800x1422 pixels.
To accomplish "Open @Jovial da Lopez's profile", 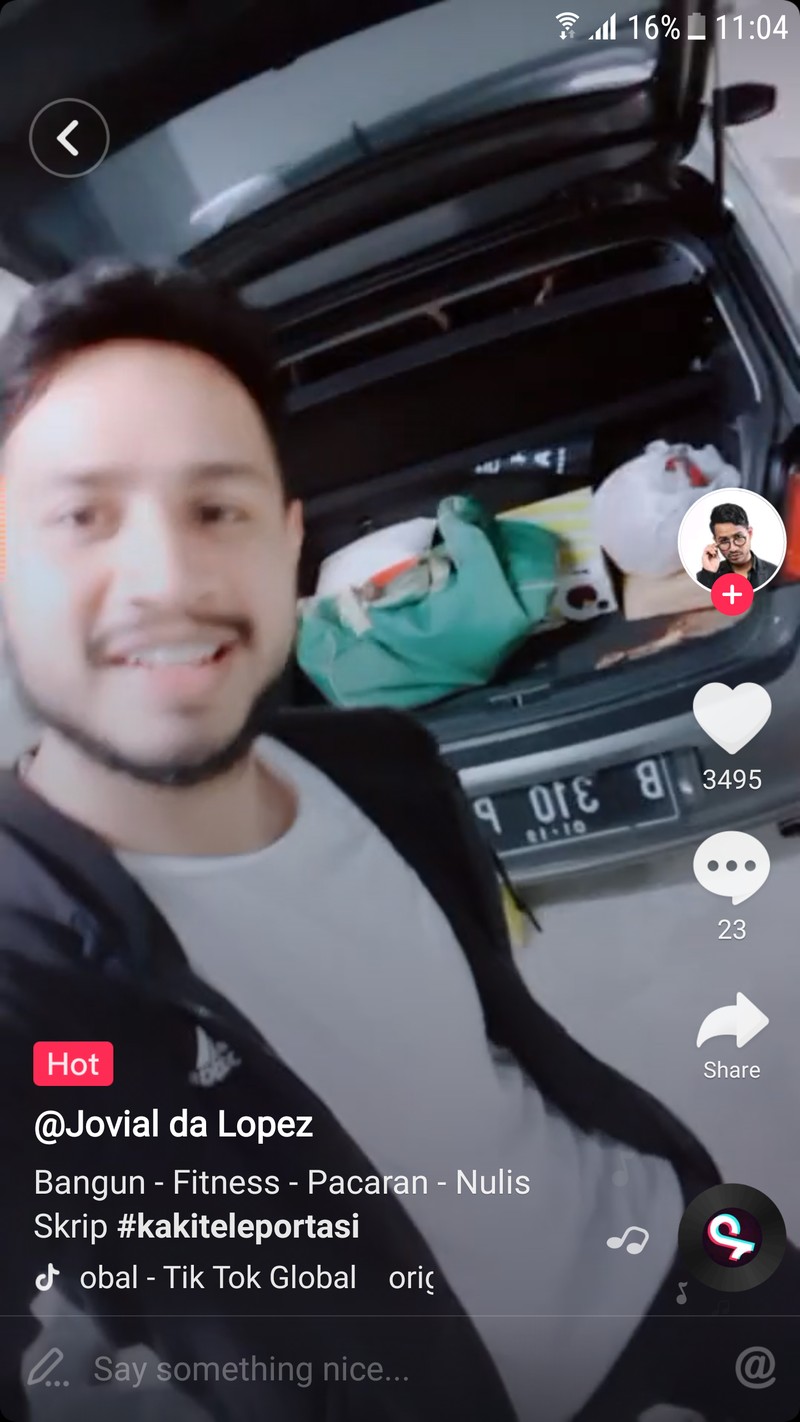I will pos(173,1125).
